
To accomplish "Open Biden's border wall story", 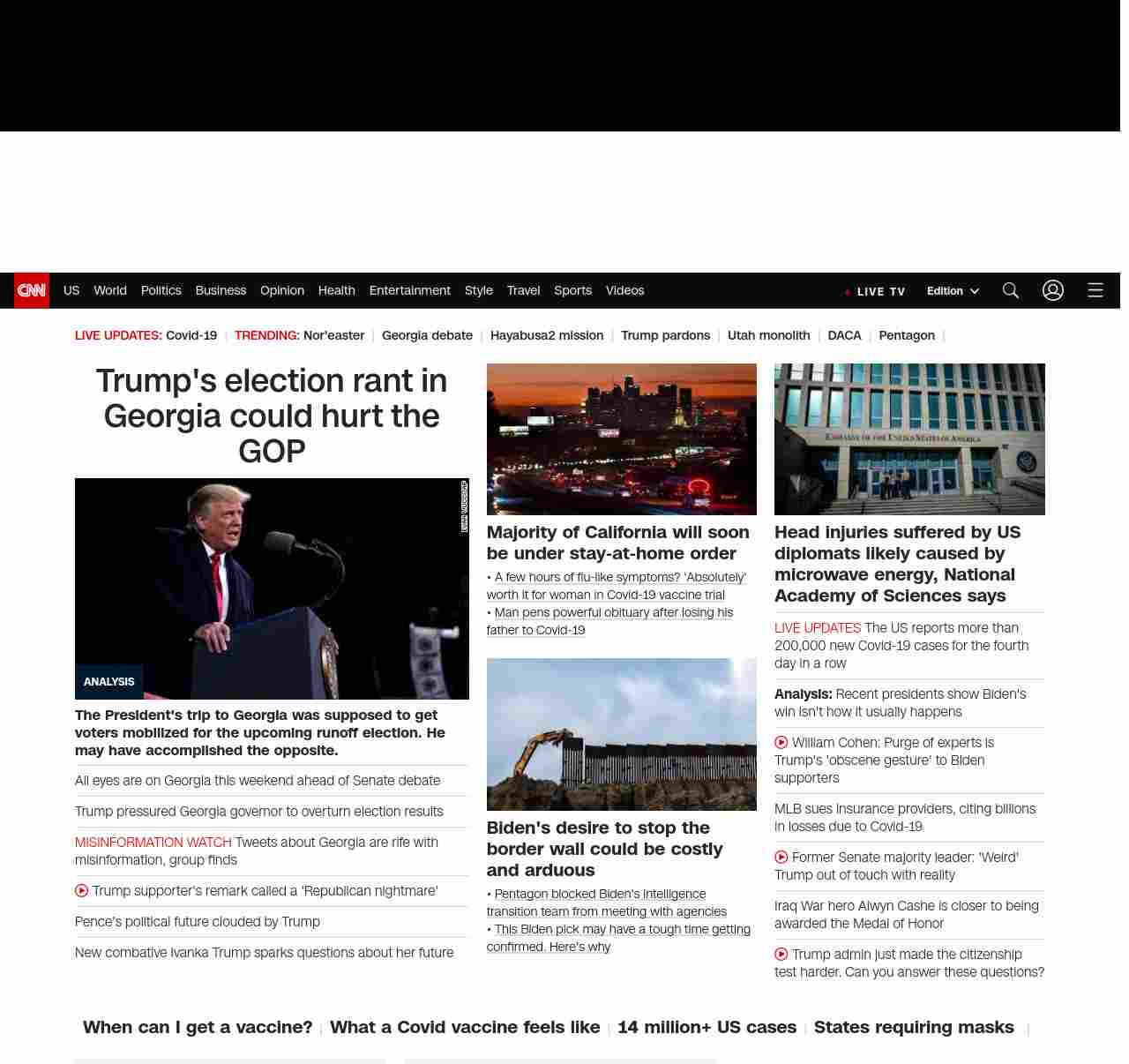I will click(604, 849).
